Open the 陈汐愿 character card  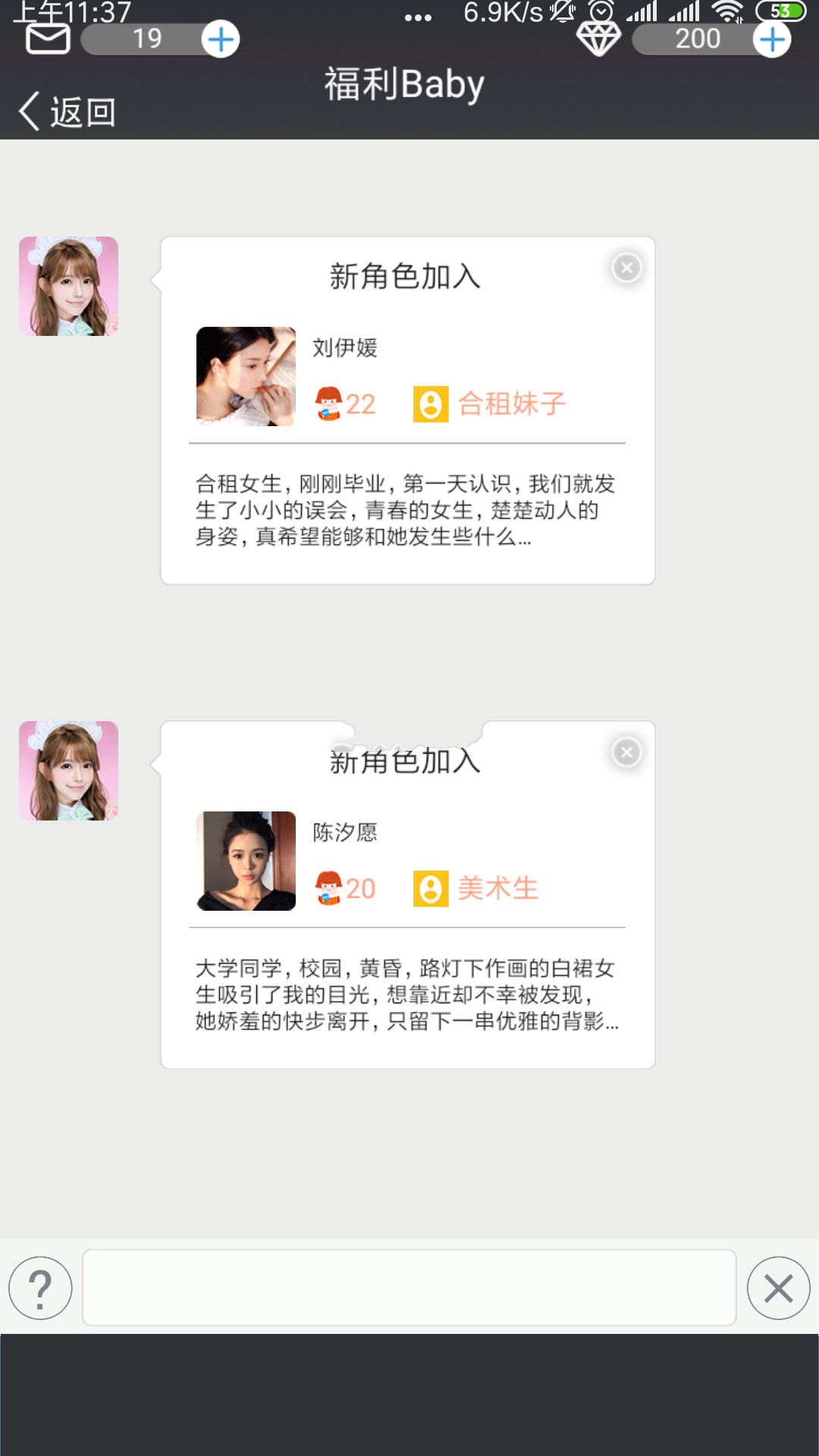pyautogui.click(x=407, y=910)
